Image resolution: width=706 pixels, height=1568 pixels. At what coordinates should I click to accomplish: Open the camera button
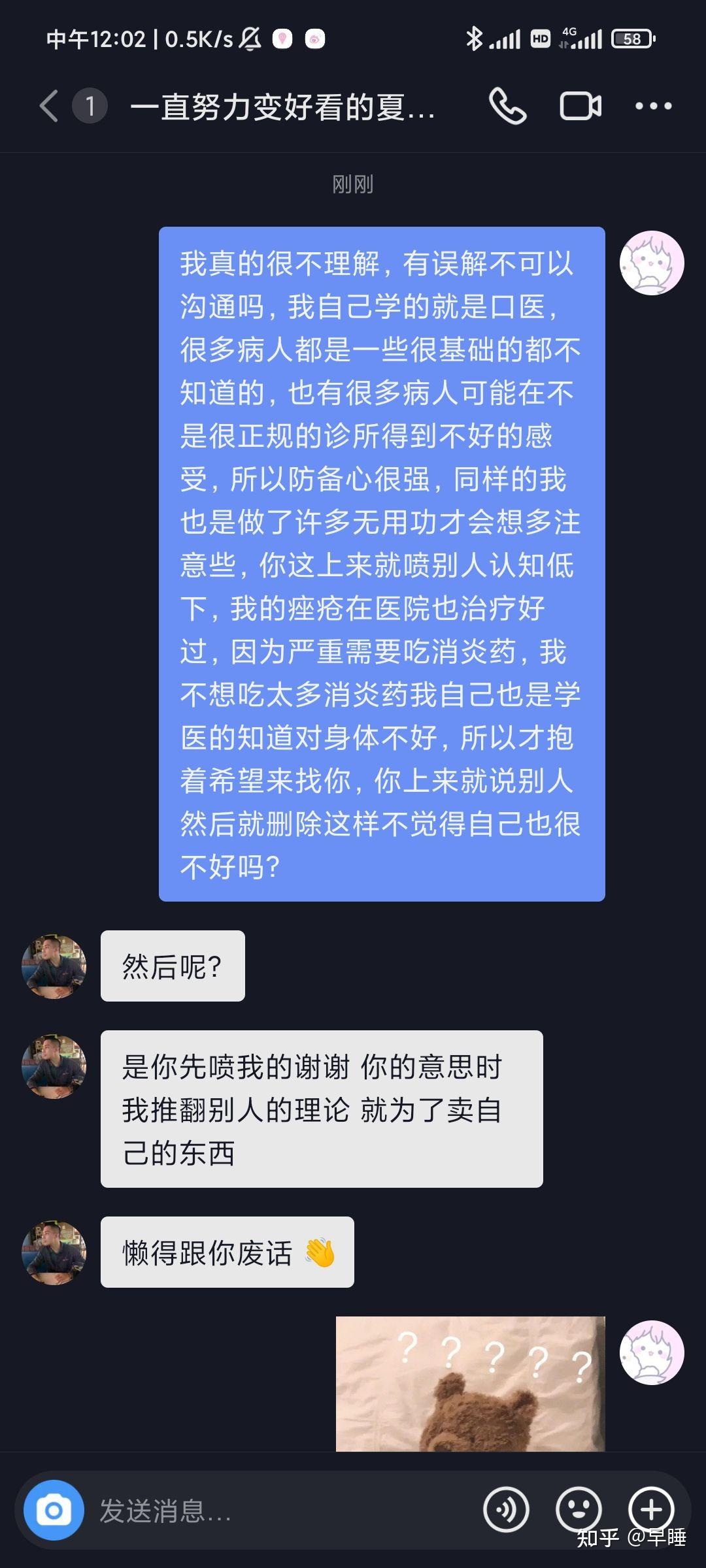point(54,1510)
